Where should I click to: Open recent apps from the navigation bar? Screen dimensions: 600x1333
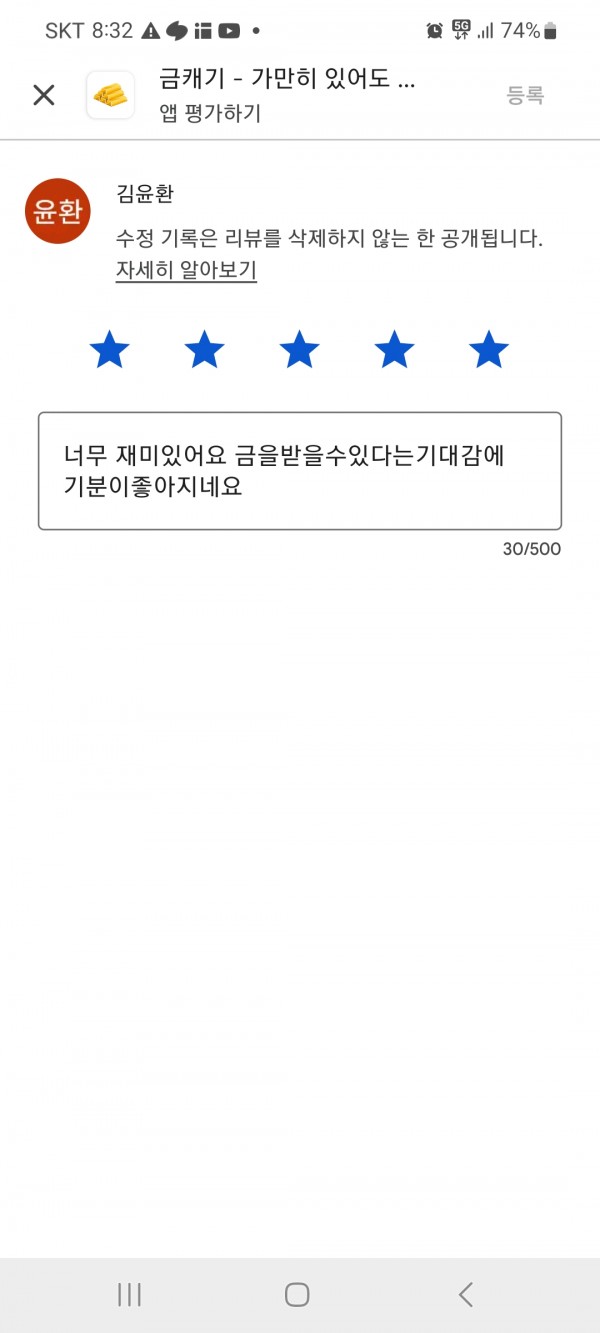[129, 1294]
